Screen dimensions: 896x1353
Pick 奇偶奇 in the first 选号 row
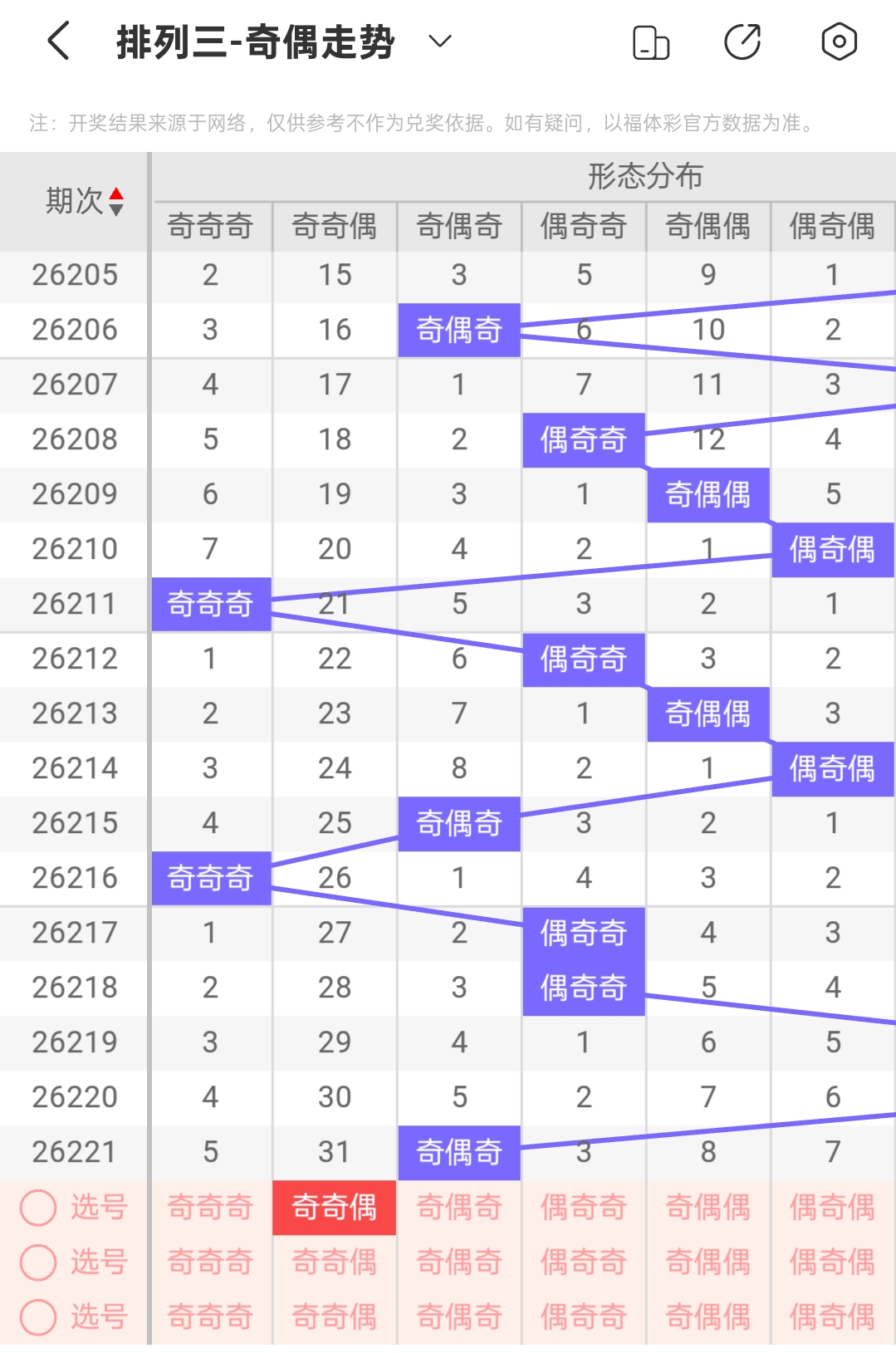pos(459,1208)
